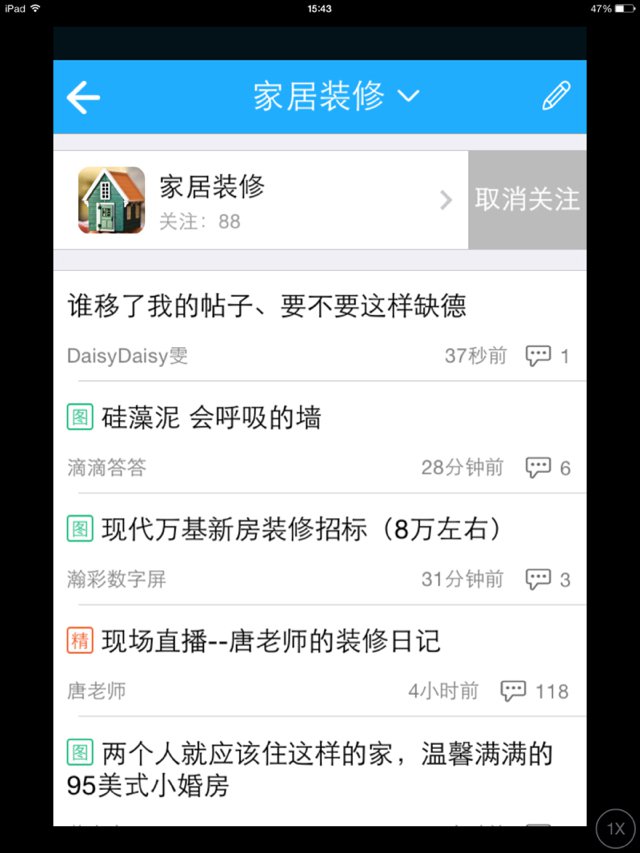Open post 现场直播--唐老师的装修日记
Viewport: 640px width, 853px height.
click(270, 641)
